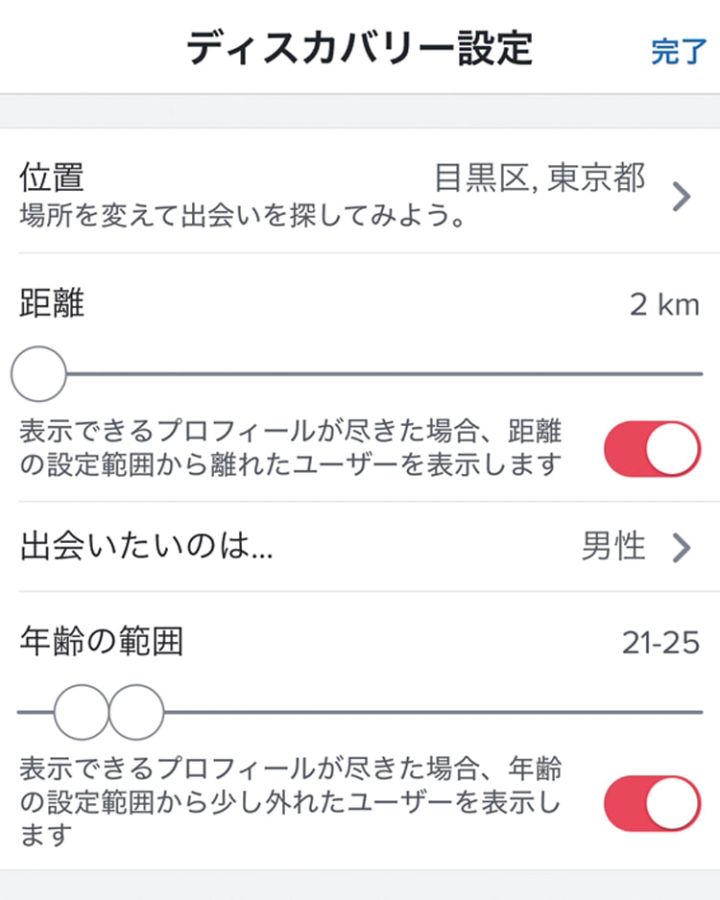Tap the 距離 distance slider handle
This screenshot has height=900, width=720.
tap(38, 374)
